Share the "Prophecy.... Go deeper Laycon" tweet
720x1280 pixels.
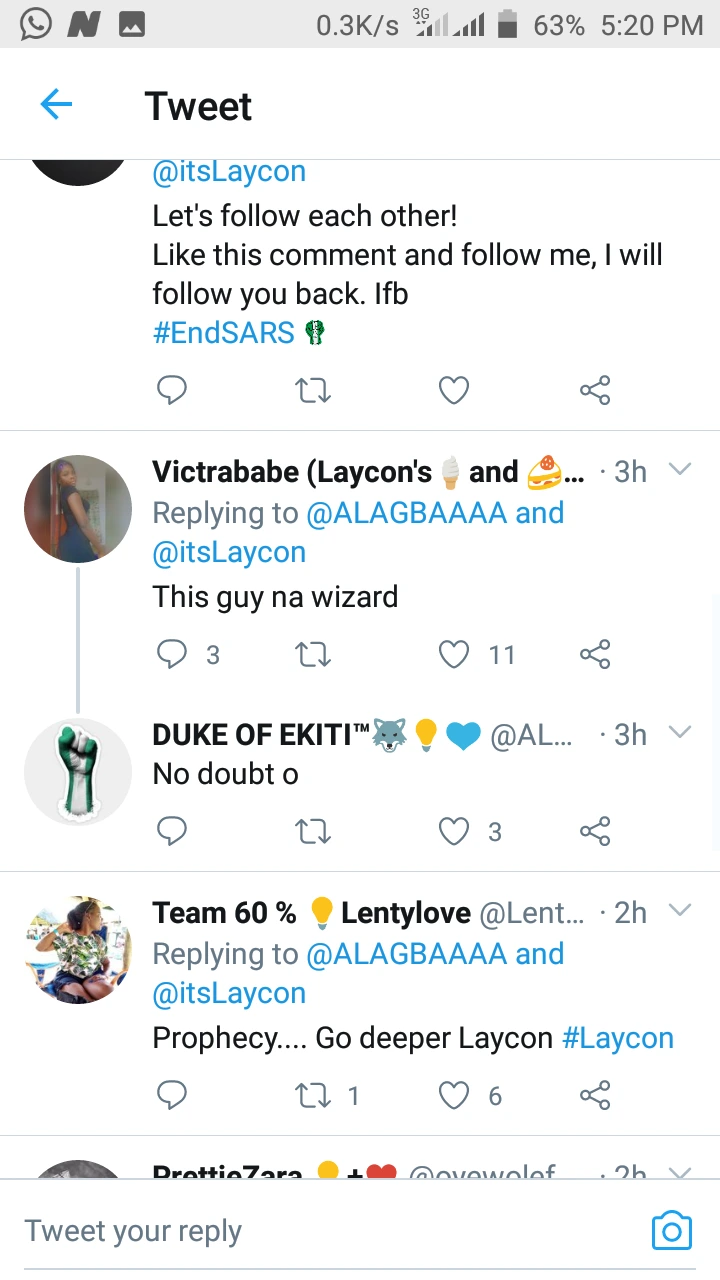point(595,1096)
